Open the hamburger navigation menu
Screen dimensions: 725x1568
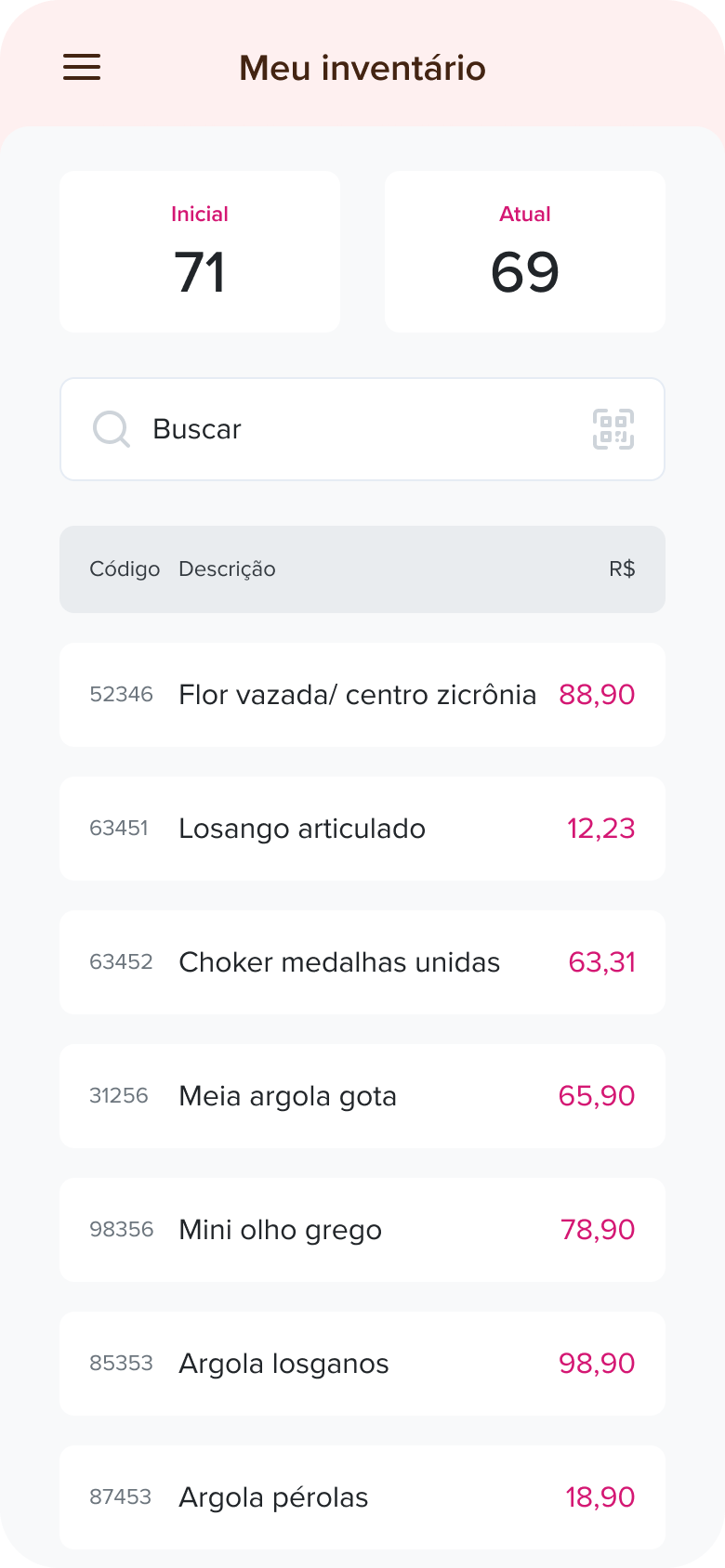[x=81, y=68]
